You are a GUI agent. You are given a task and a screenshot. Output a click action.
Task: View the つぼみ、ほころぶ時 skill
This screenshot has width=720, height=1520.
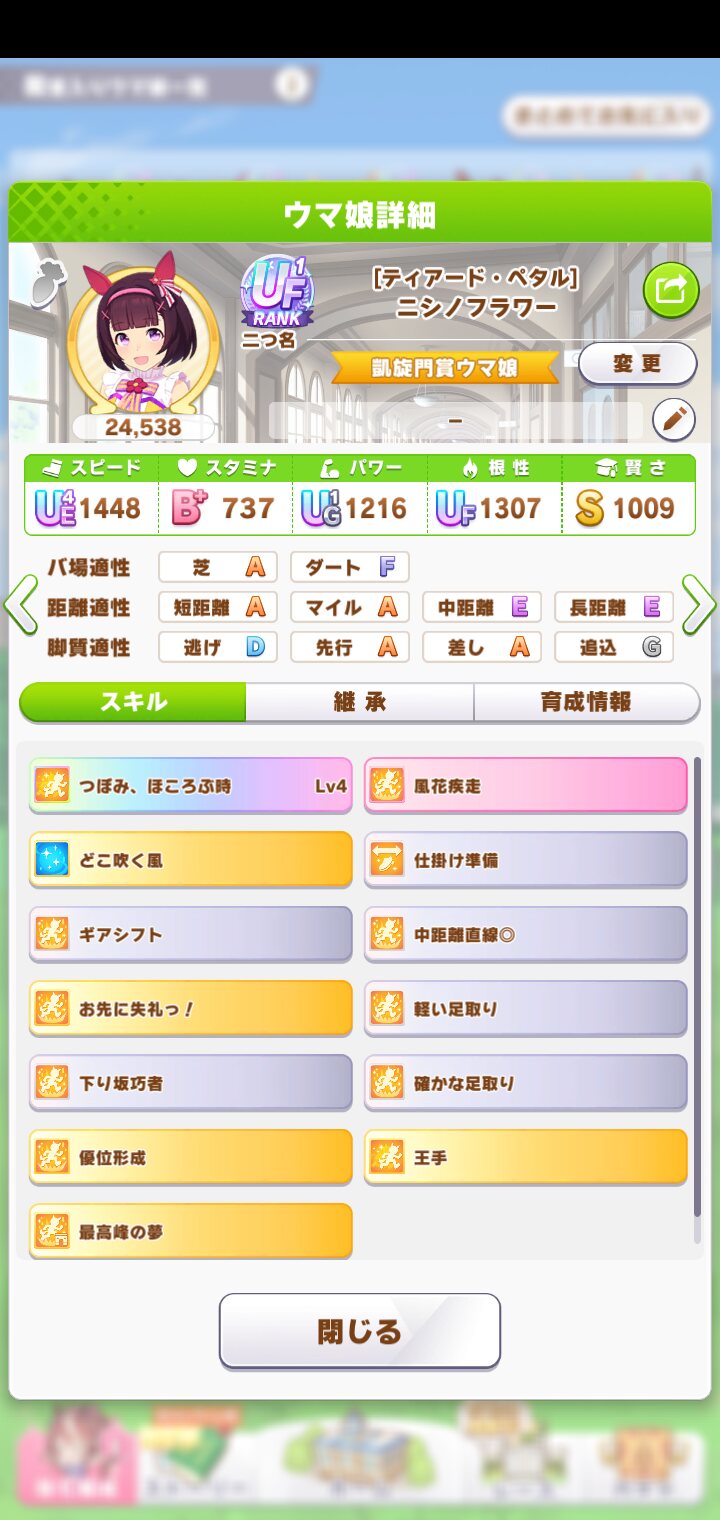click(191, 786)
